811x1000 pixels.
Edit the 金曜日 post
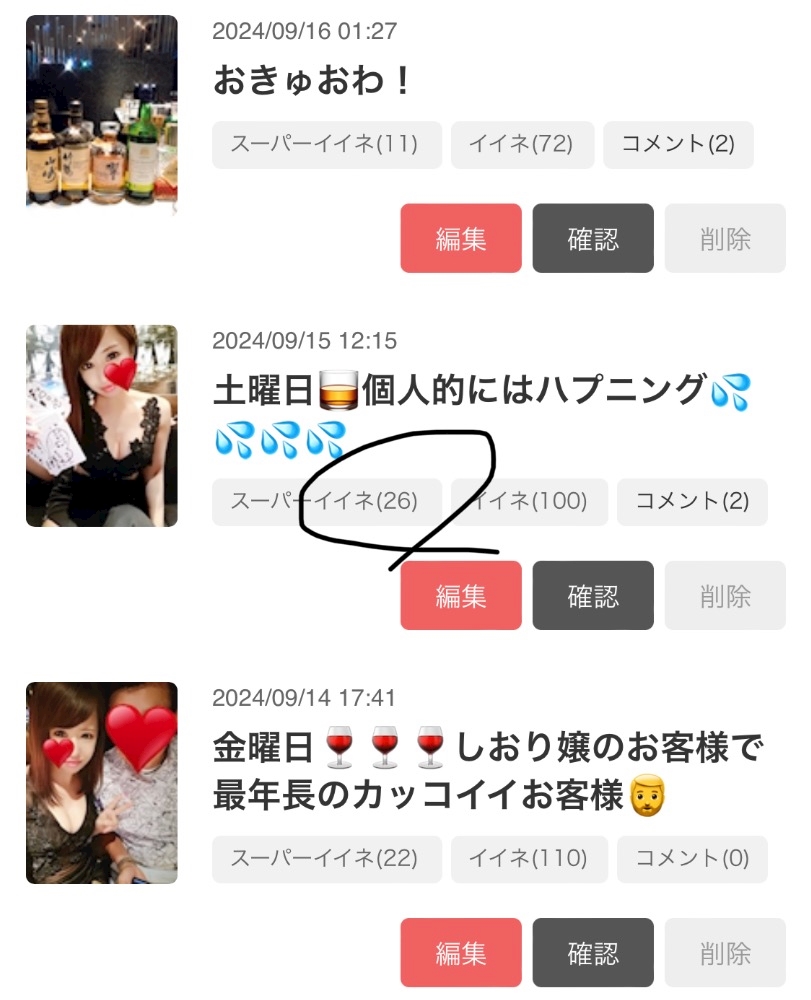point(461,953)
